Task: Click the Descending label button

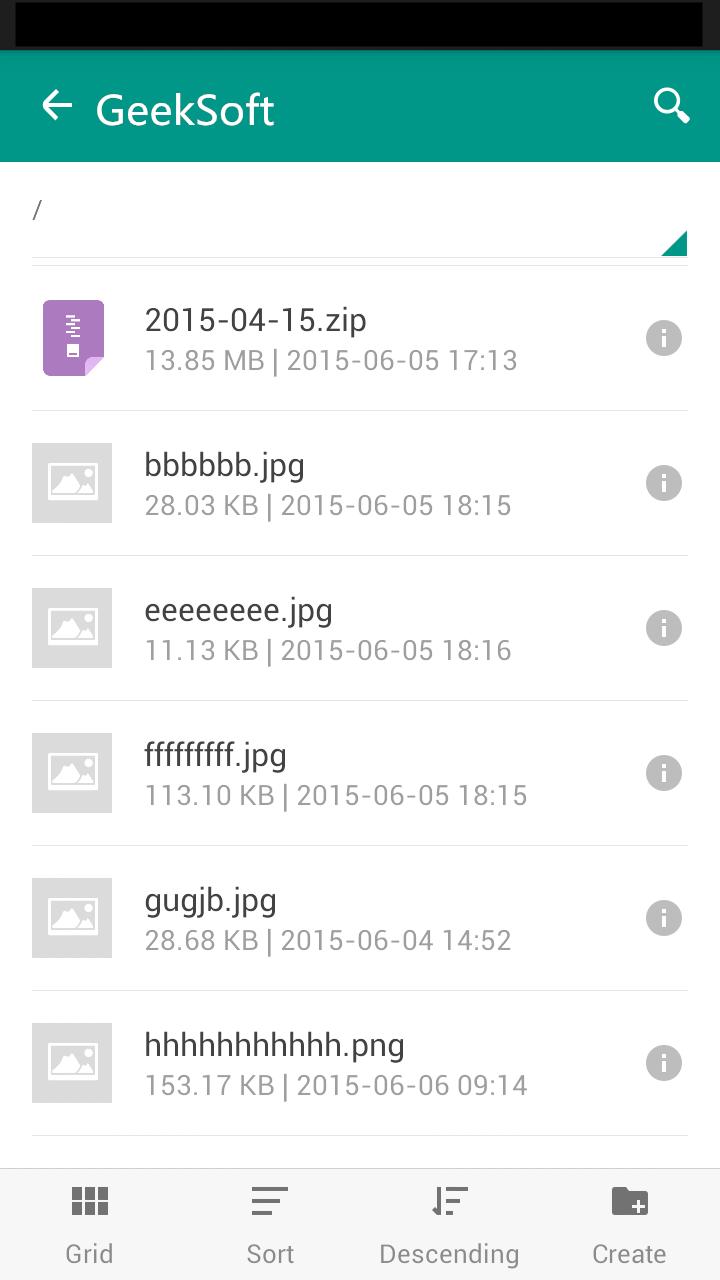Action: [x=449, y=1253]
